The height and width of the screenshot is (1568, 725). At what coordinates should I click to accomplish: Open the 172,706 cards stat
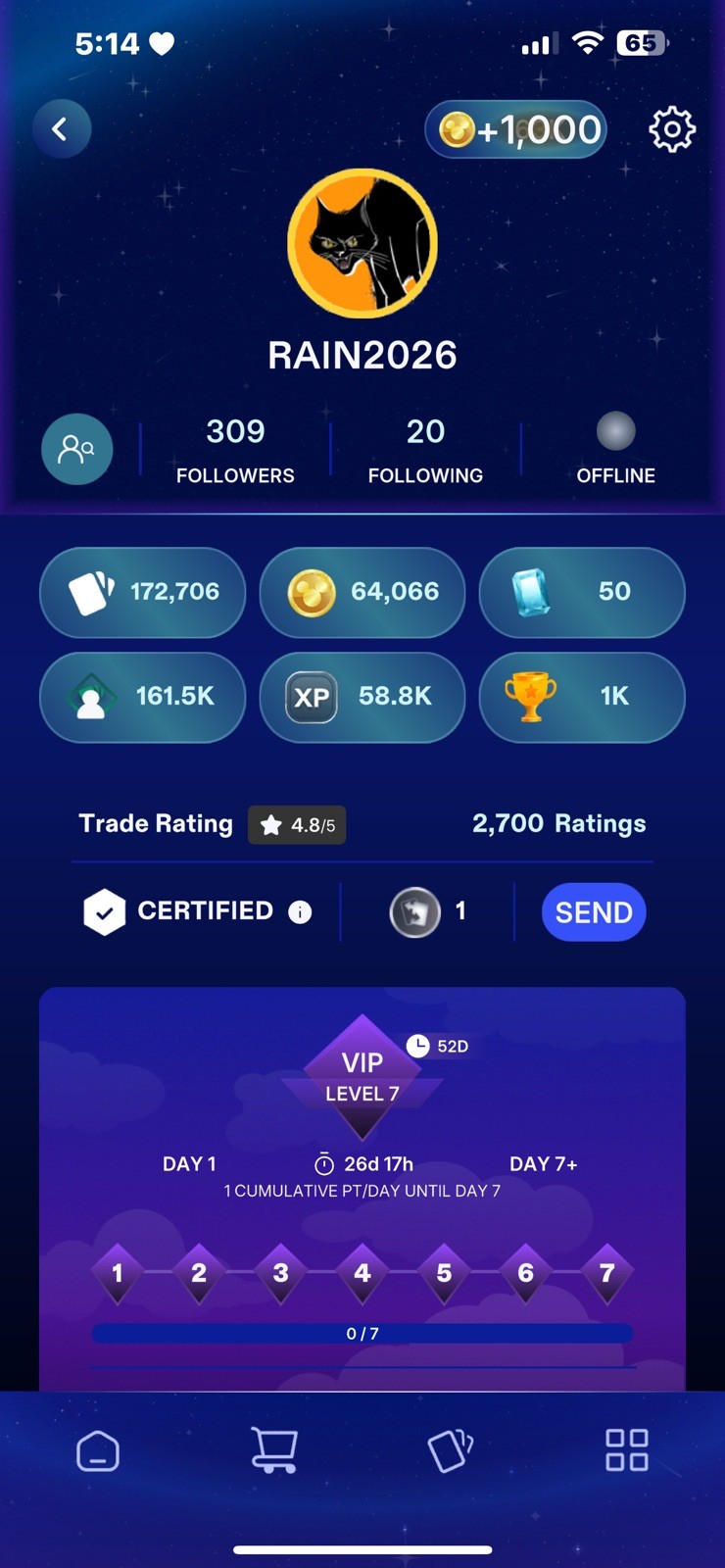142,592
